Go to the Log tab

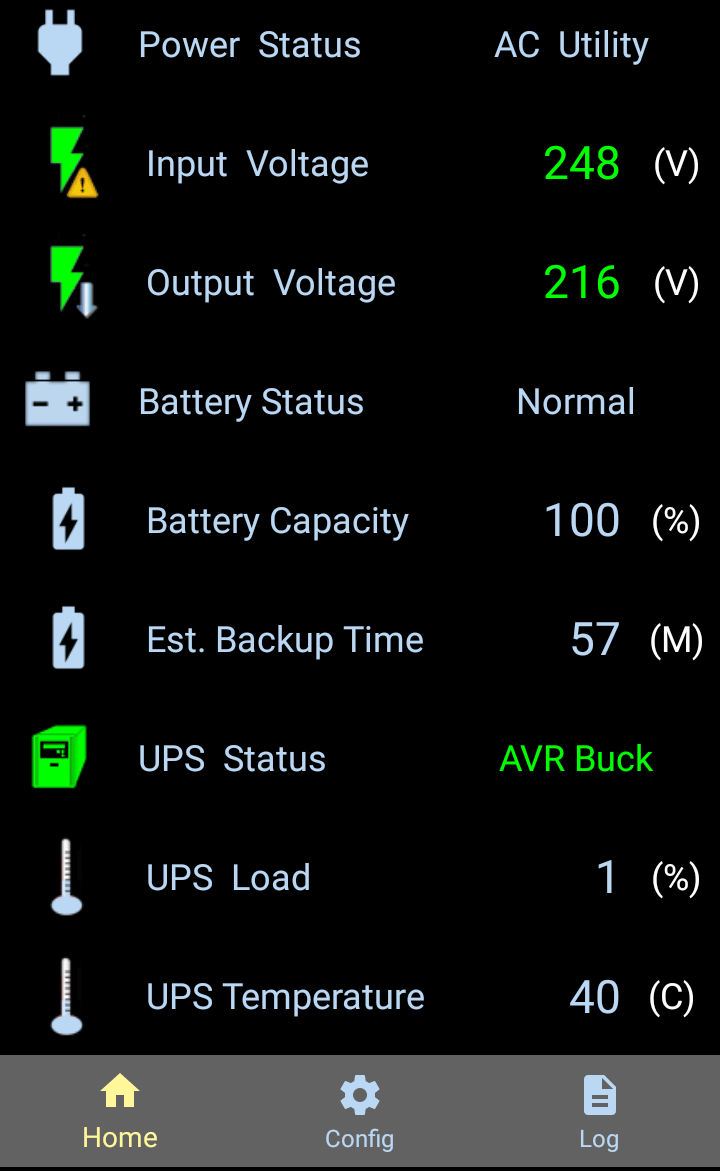[599, 1111]
